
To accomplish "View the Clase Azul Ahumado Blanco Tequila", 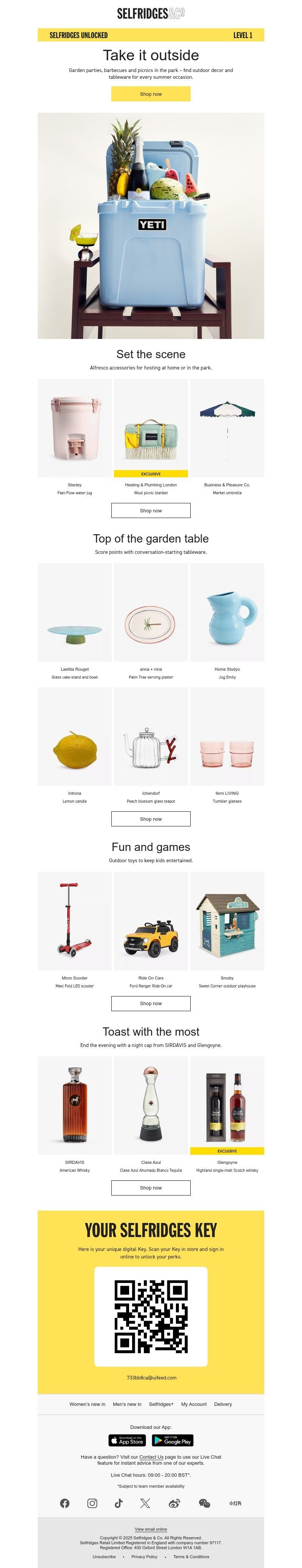I will (150, 1105).
